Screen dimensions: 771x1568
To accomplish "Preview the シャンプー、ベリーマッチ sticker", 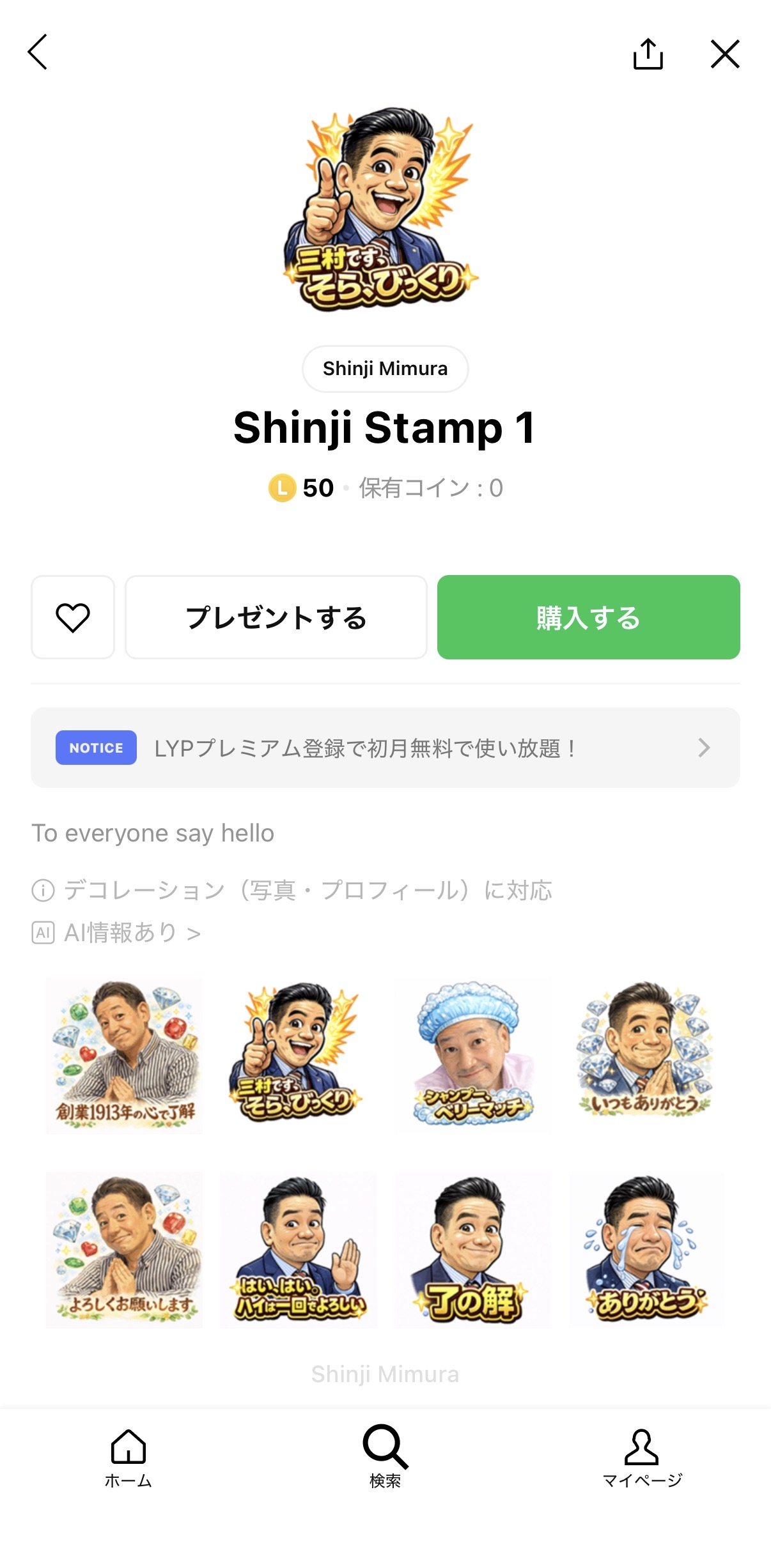I will pyautogui.click(x=472, y=1056).
